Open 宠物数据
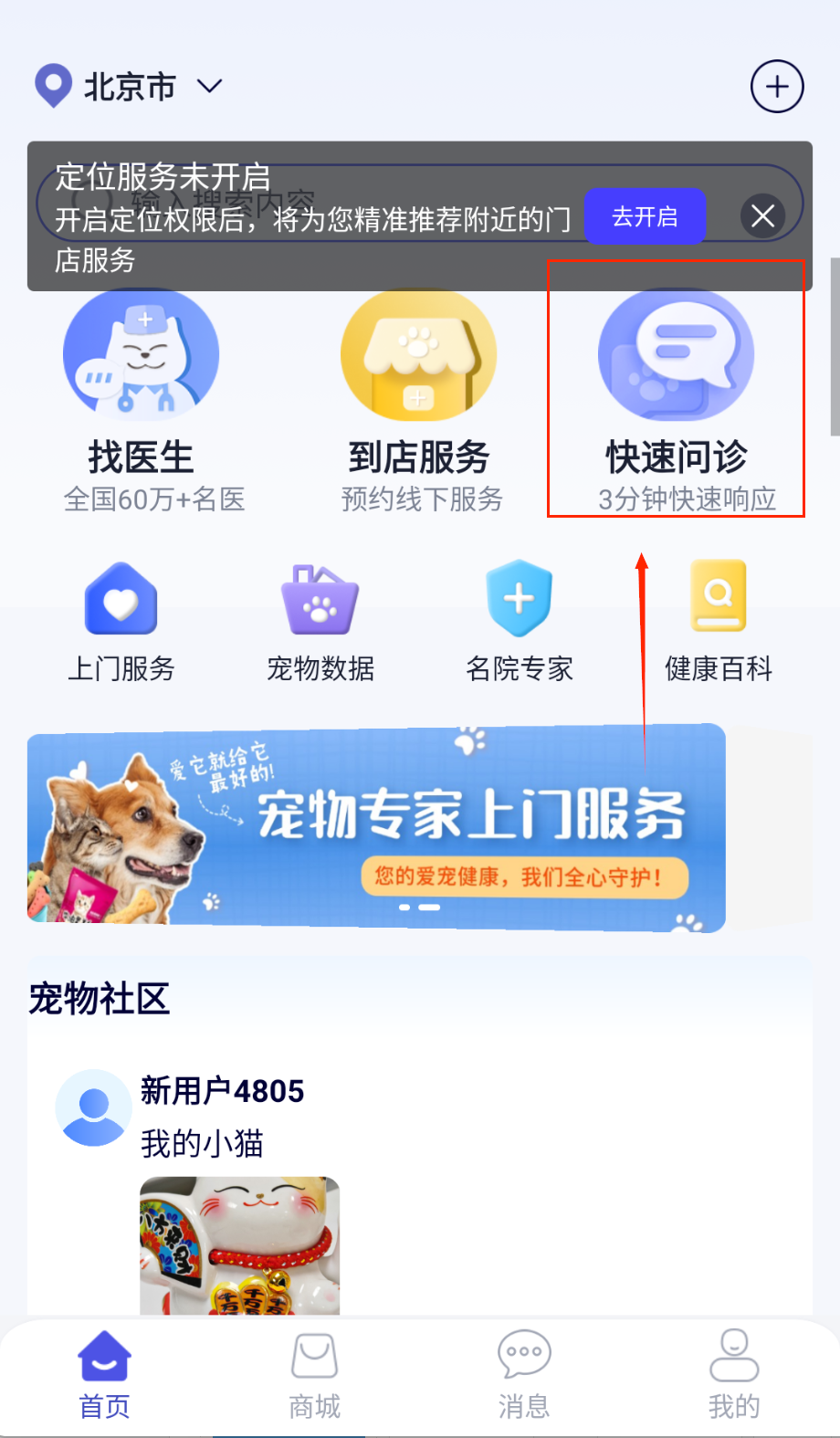Image resolution: width=840 pixels, height=1438 pixels. (x=320, y=623)
